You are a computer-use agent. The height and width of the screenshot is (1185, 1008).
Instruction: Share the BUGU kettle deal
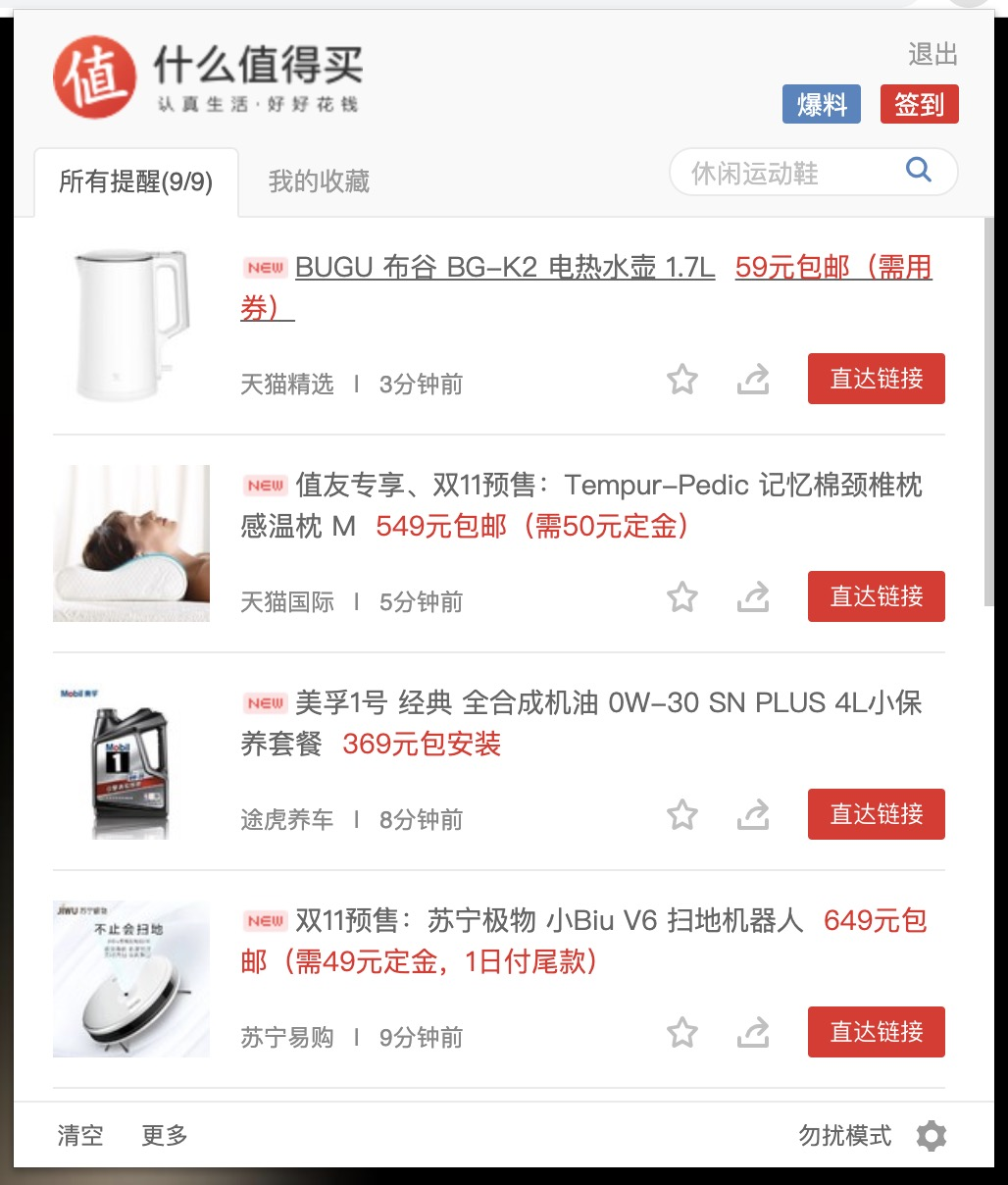[x=753, y=380]
